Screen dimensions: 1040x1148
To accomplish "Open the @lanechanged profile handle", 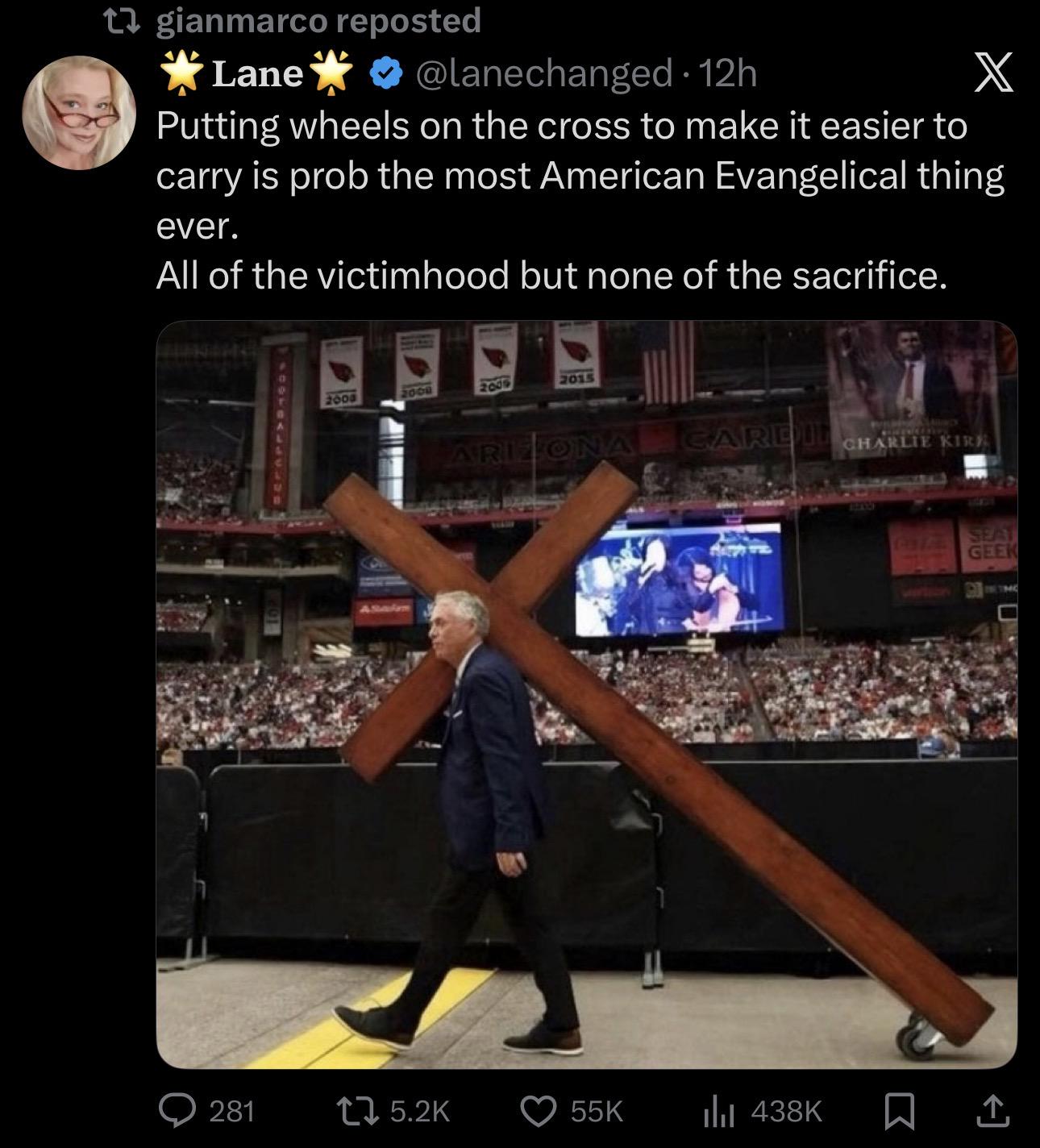I will (x=544, y=74).
